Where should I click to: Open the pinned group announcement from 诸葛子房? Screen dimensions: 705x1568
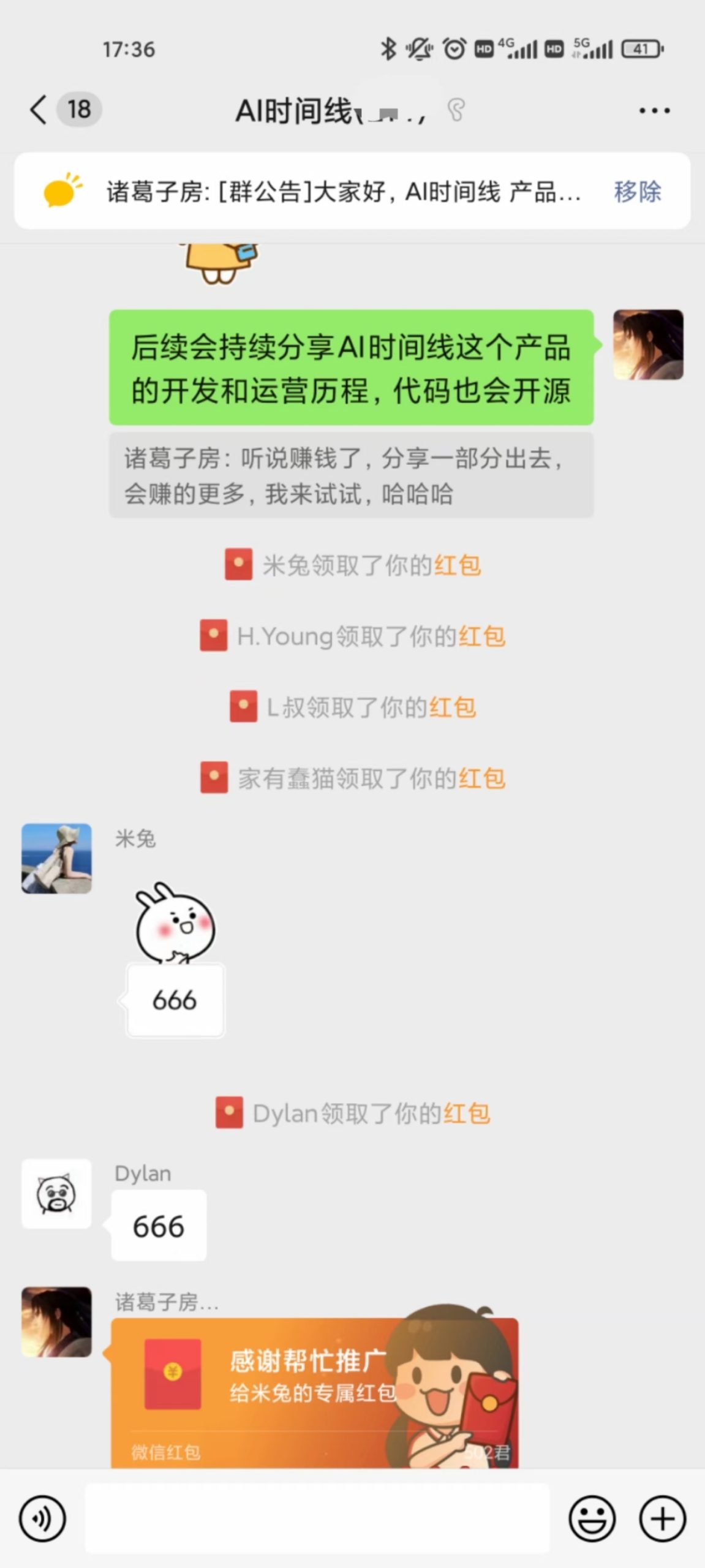pos(343,192)
